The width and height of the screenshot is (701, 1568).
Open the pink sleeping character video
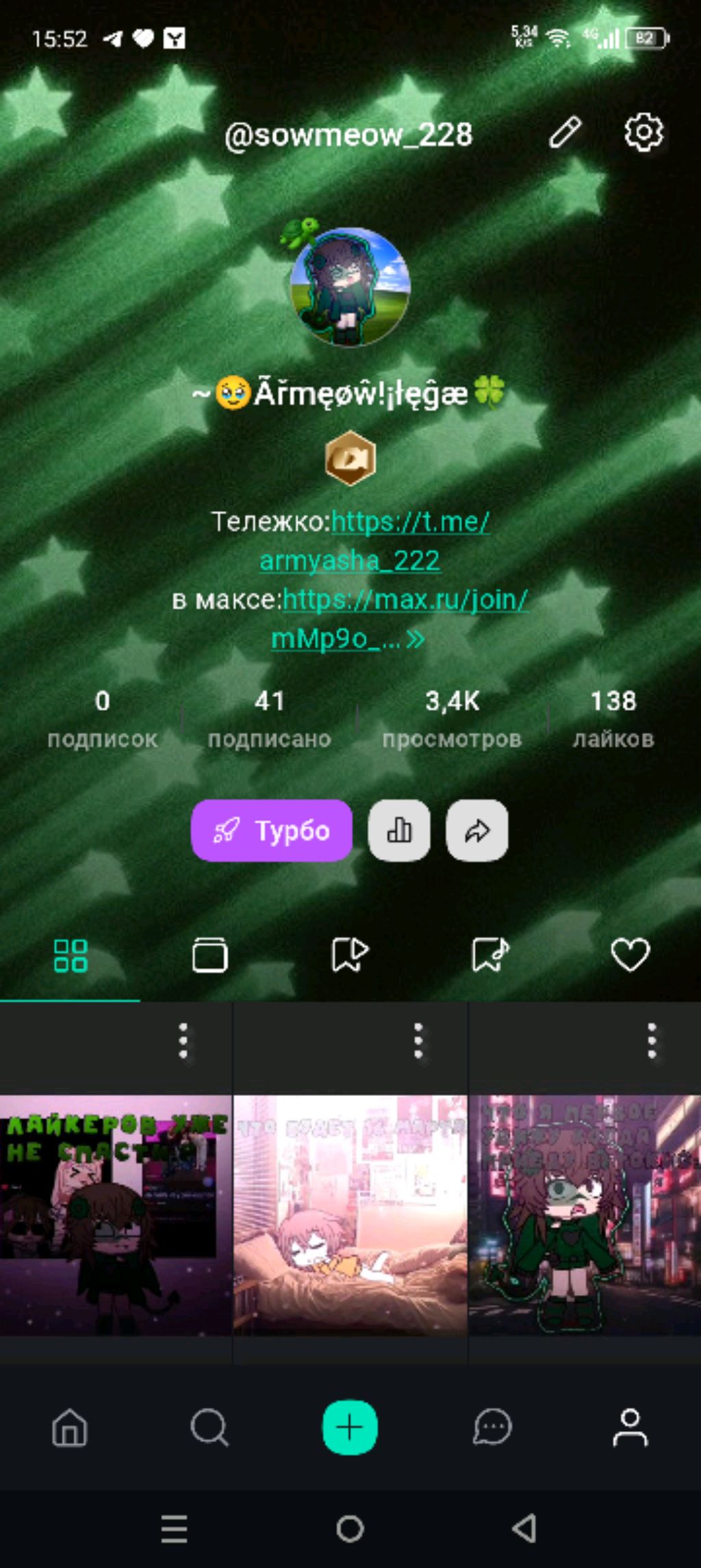coord(350,1214)
